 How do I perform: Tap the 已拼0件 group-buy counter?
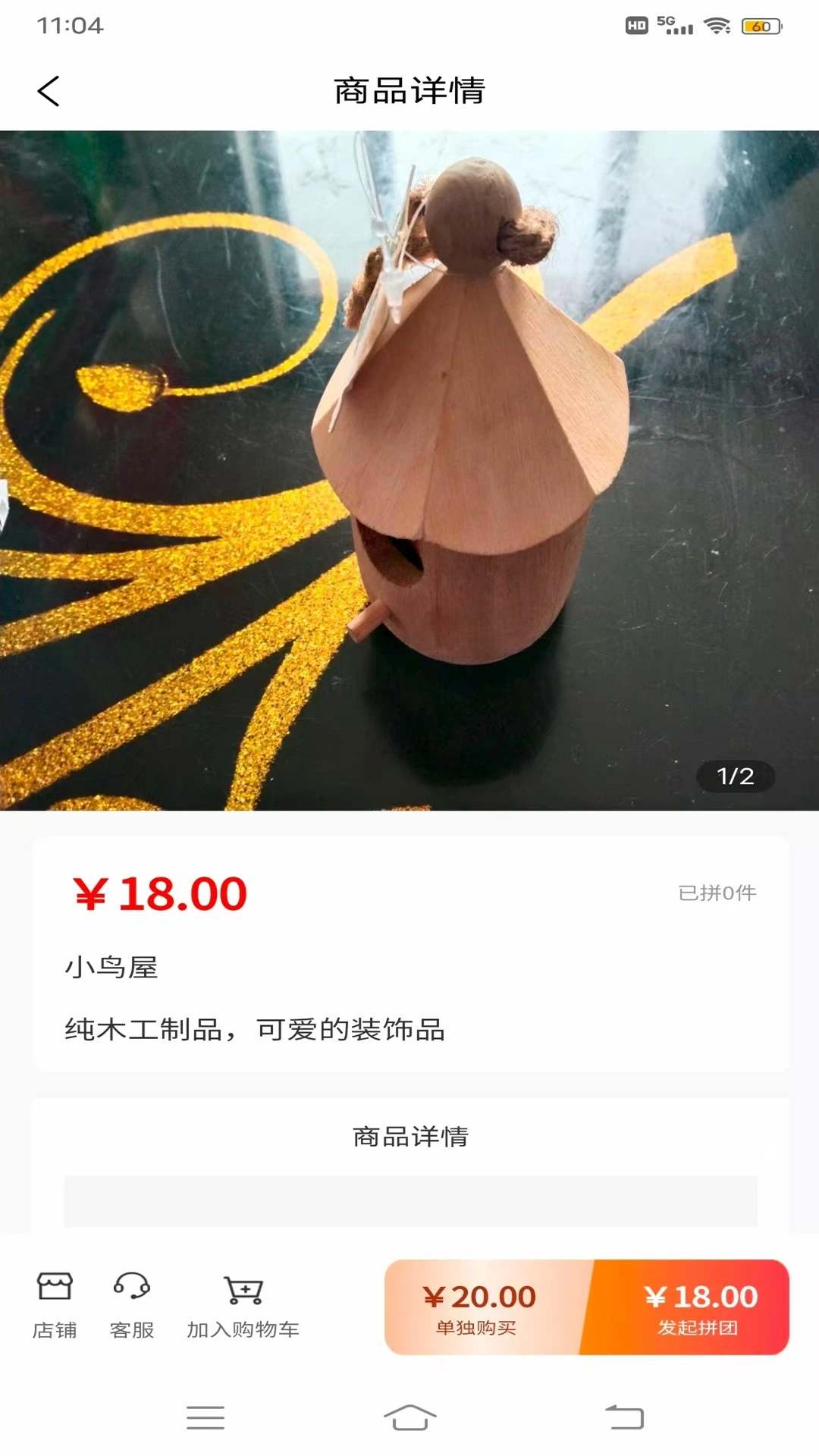(716, 893)
